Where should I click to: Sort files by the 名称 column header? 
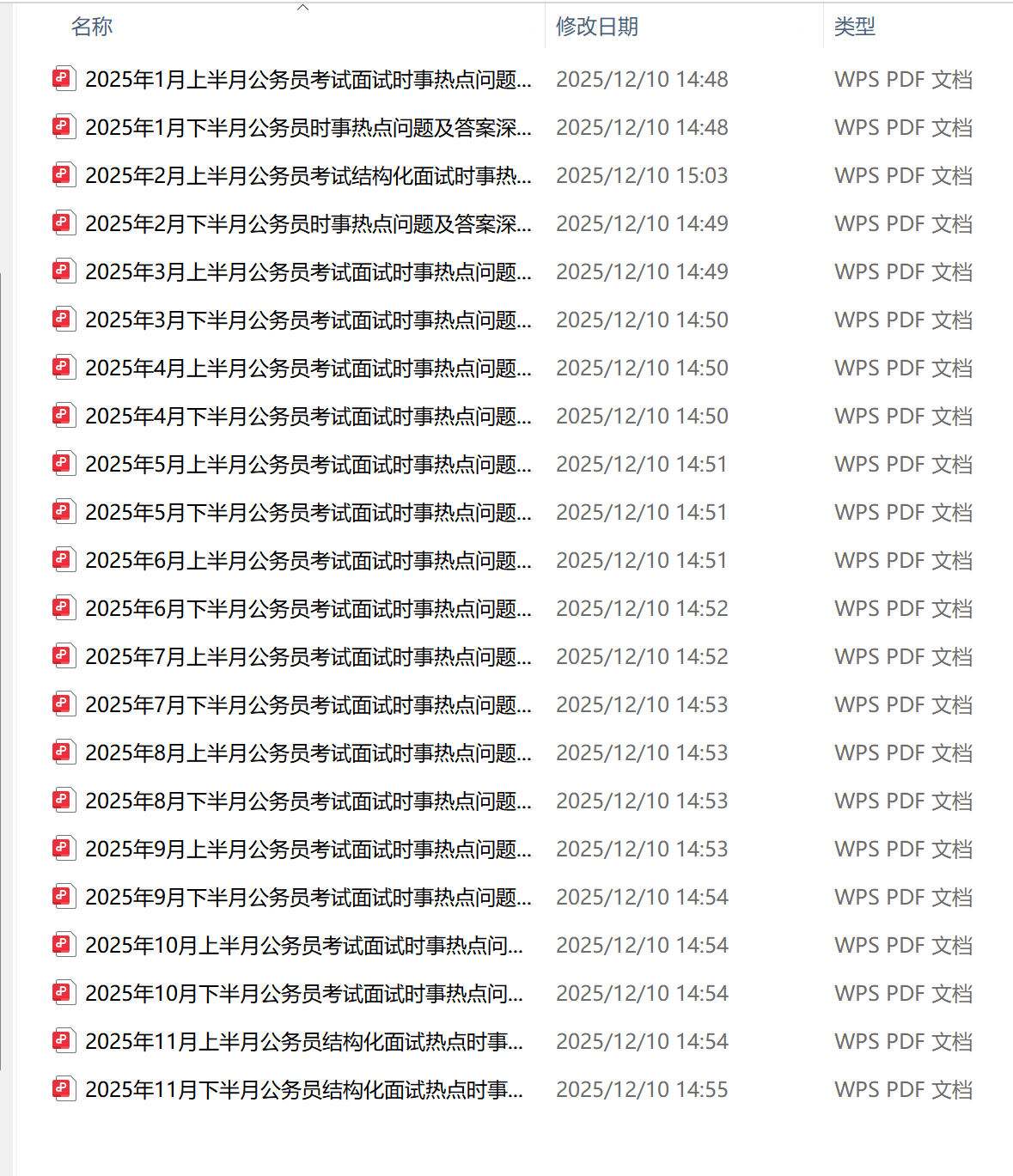point(92,27)
